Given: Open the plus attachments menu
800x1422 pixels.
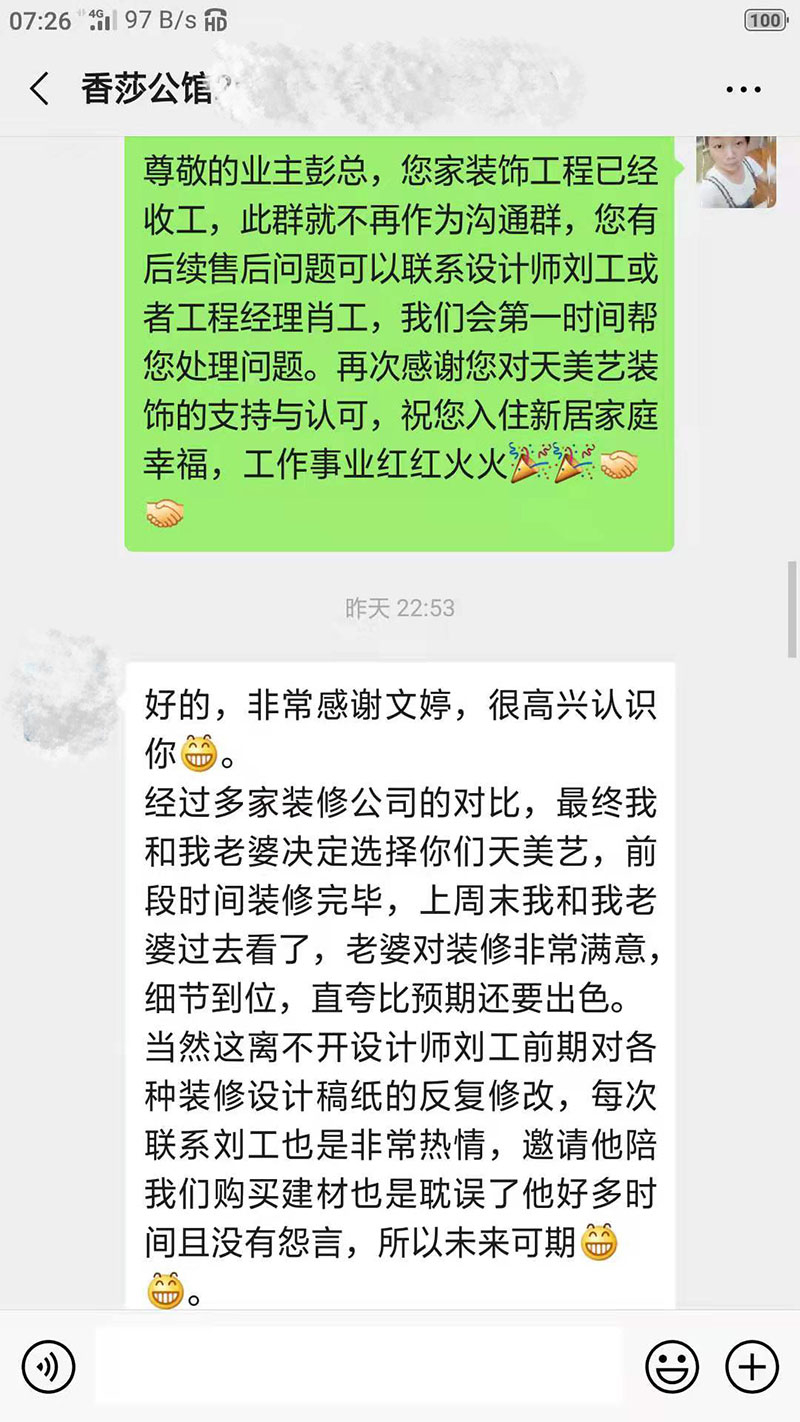Looking at the screenshot, I should (751, 1366).
